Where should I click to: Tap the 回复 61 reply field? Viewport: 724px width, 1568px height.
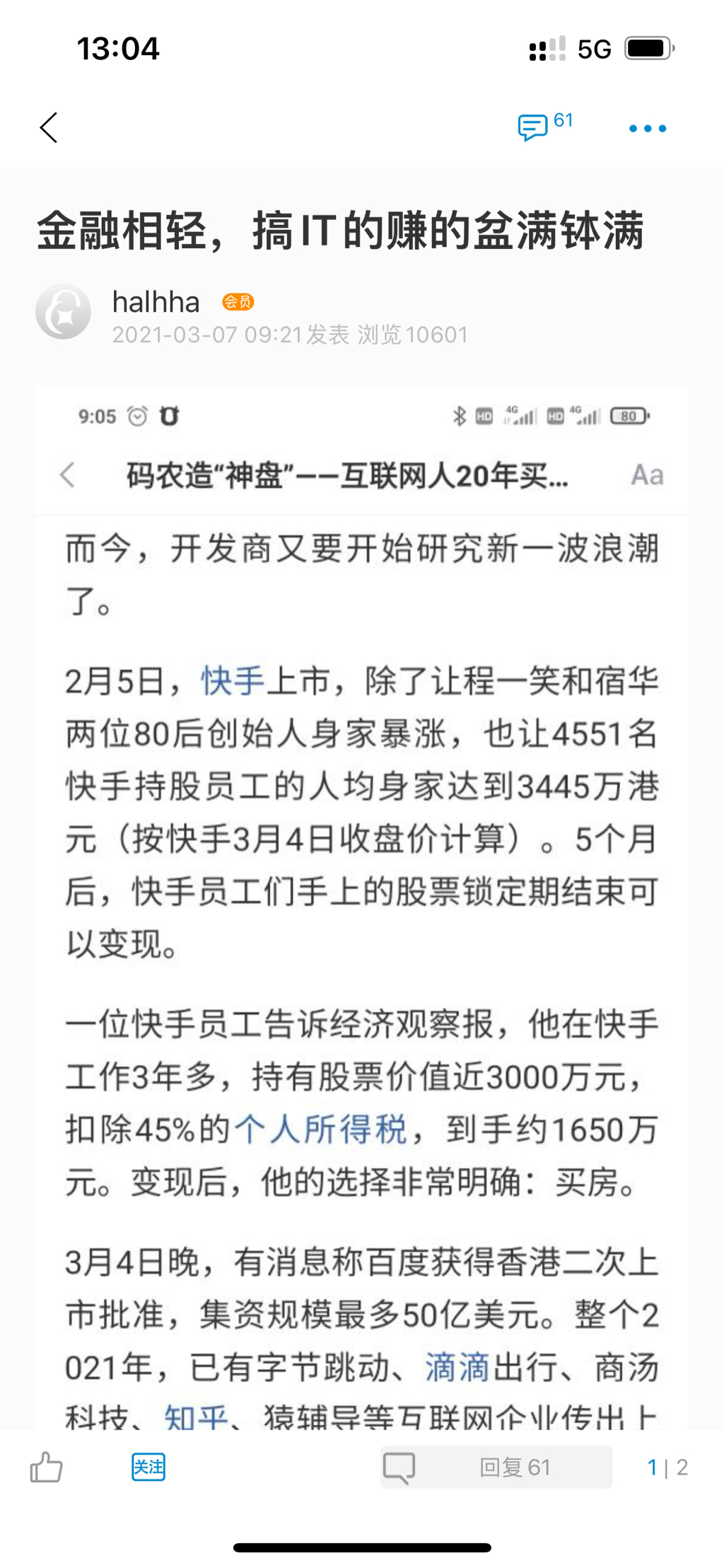[496, 1467]
